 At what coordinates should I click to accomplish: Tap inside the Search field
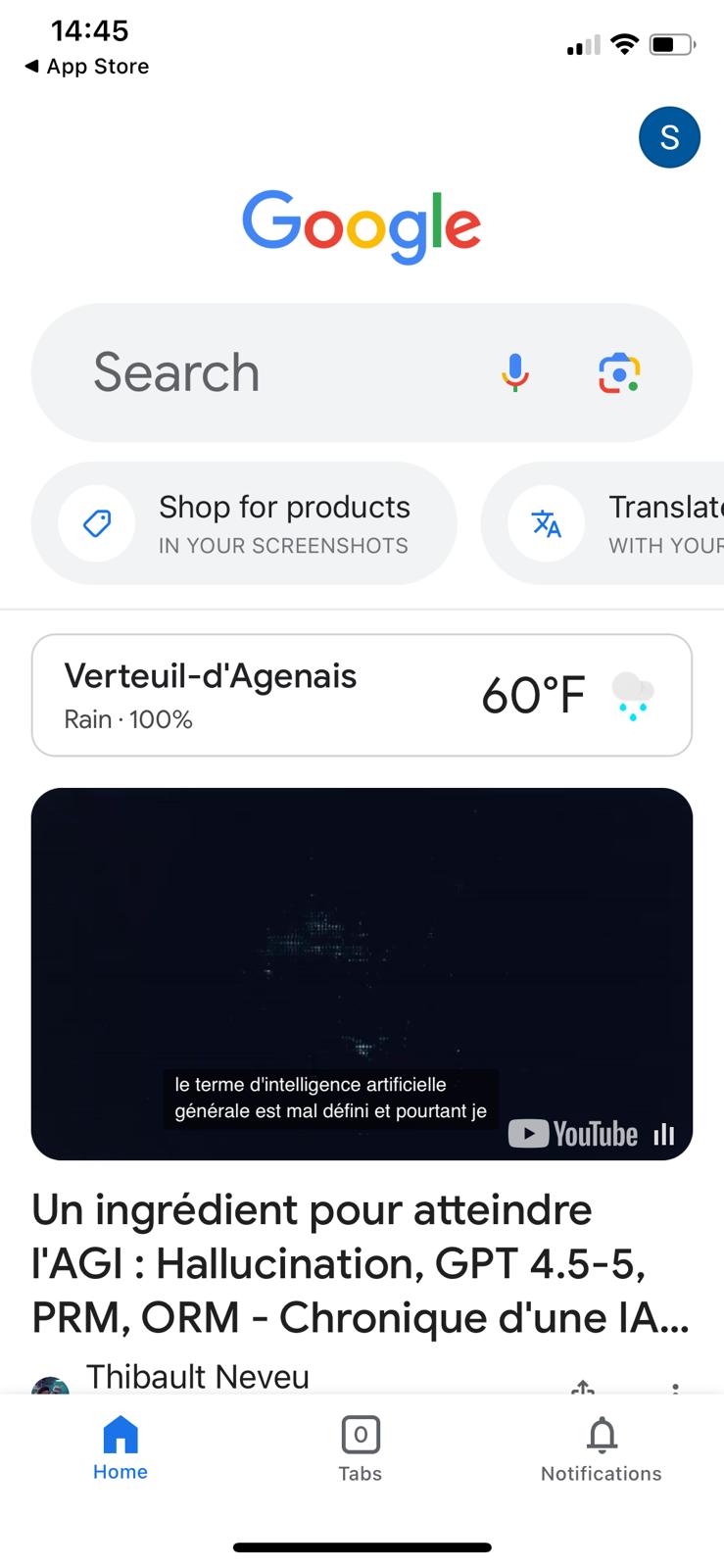[x=245, y=372]
